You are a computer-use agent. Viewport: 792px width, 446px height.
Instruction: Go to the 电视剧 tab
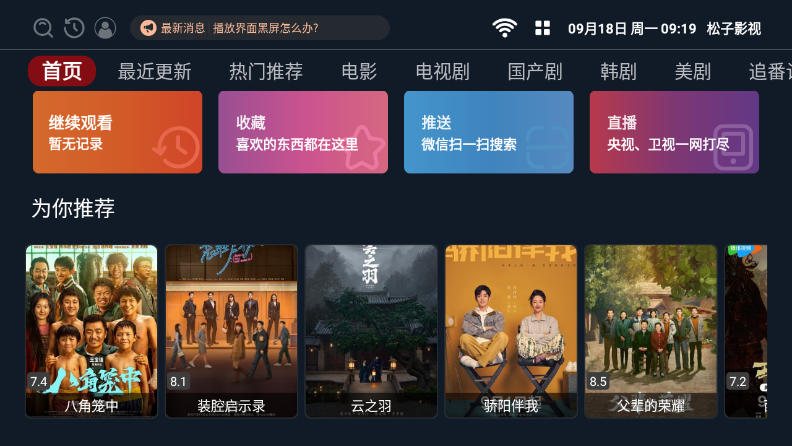(442, 71)
